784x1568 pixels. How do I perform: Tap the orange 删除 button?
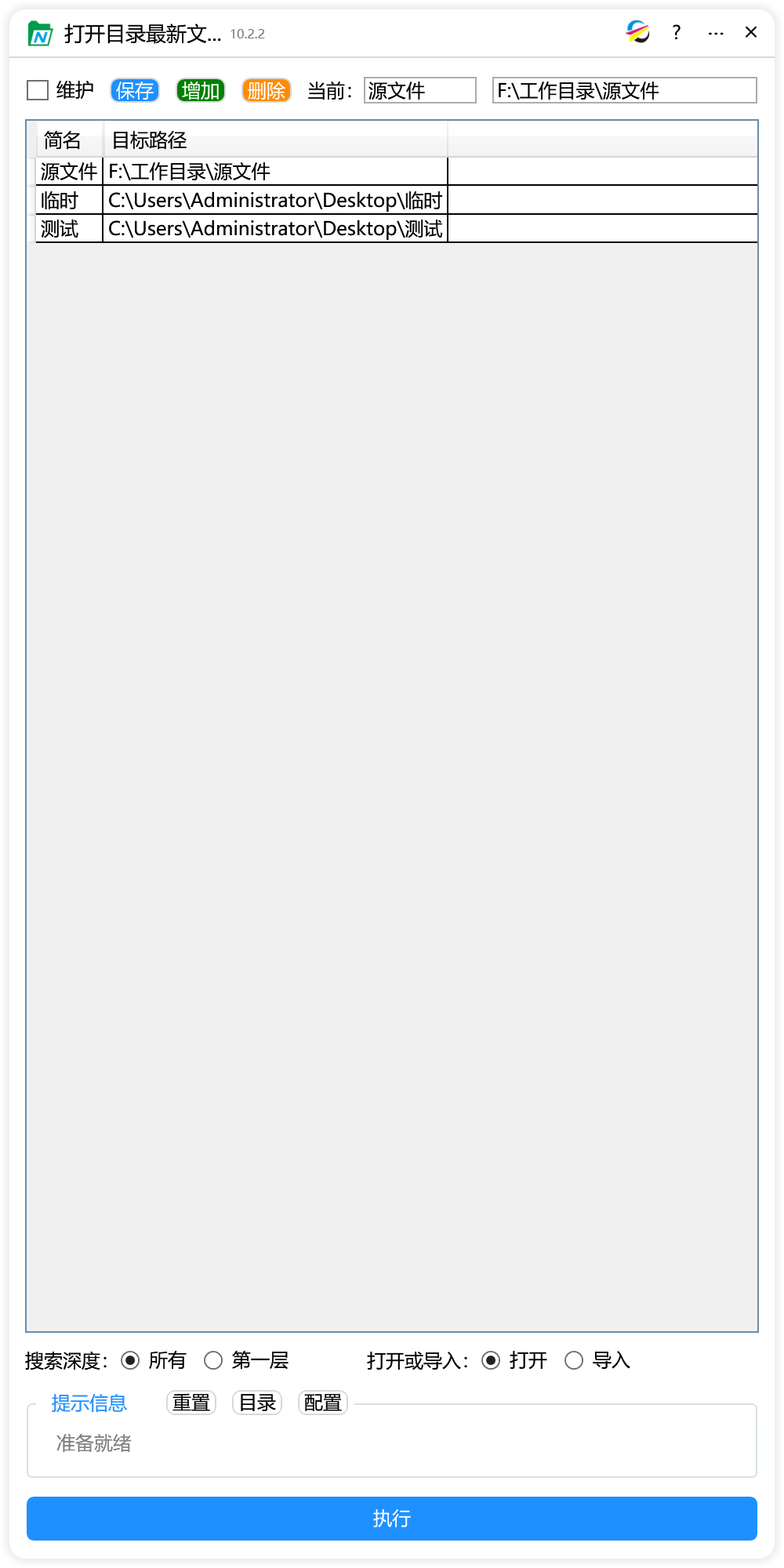267,91
